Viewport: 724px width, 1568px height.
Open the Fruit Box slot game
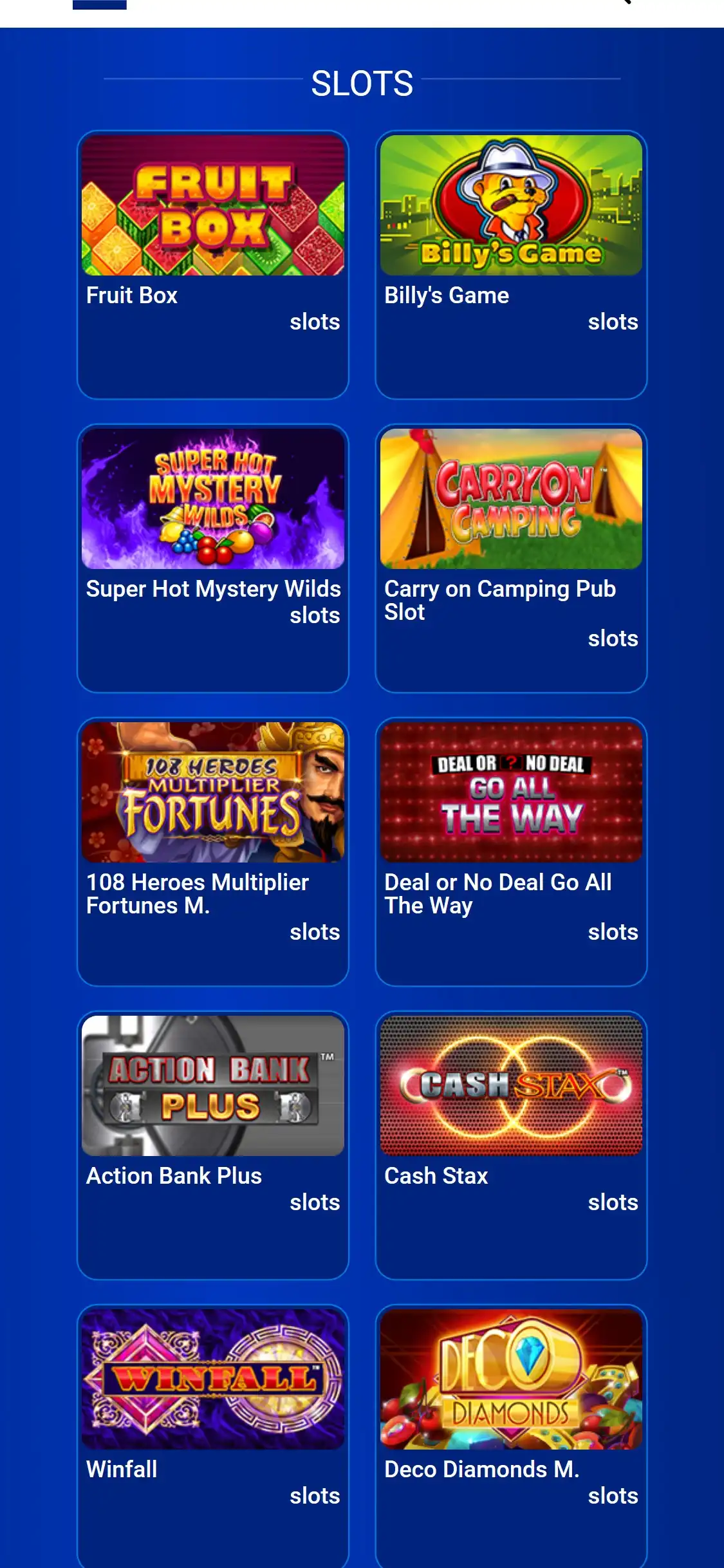[213, 206]
